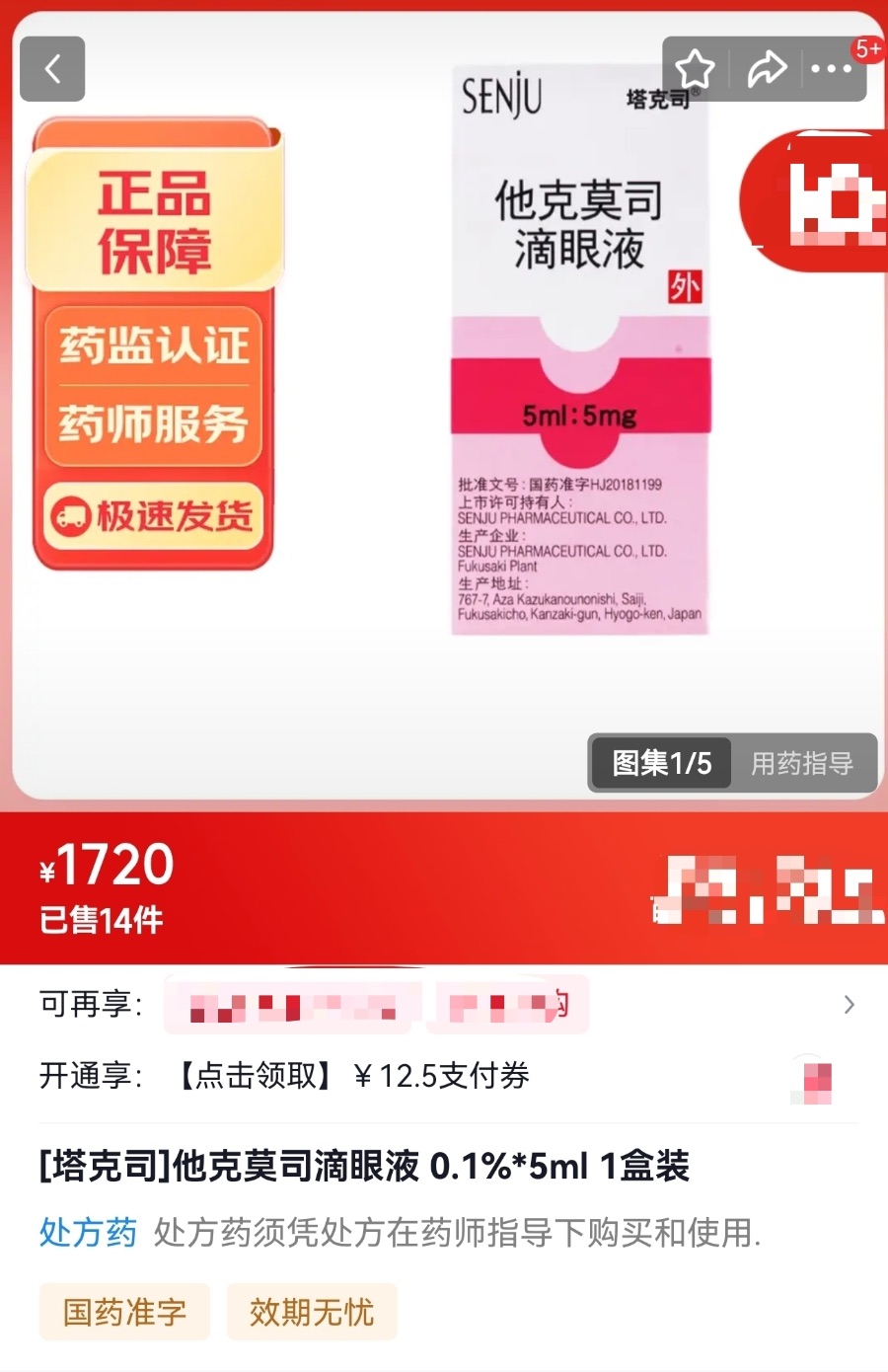Open the three-dot overflow menu
Viewport: 888px width, 1372px height.
coord(831,69)
